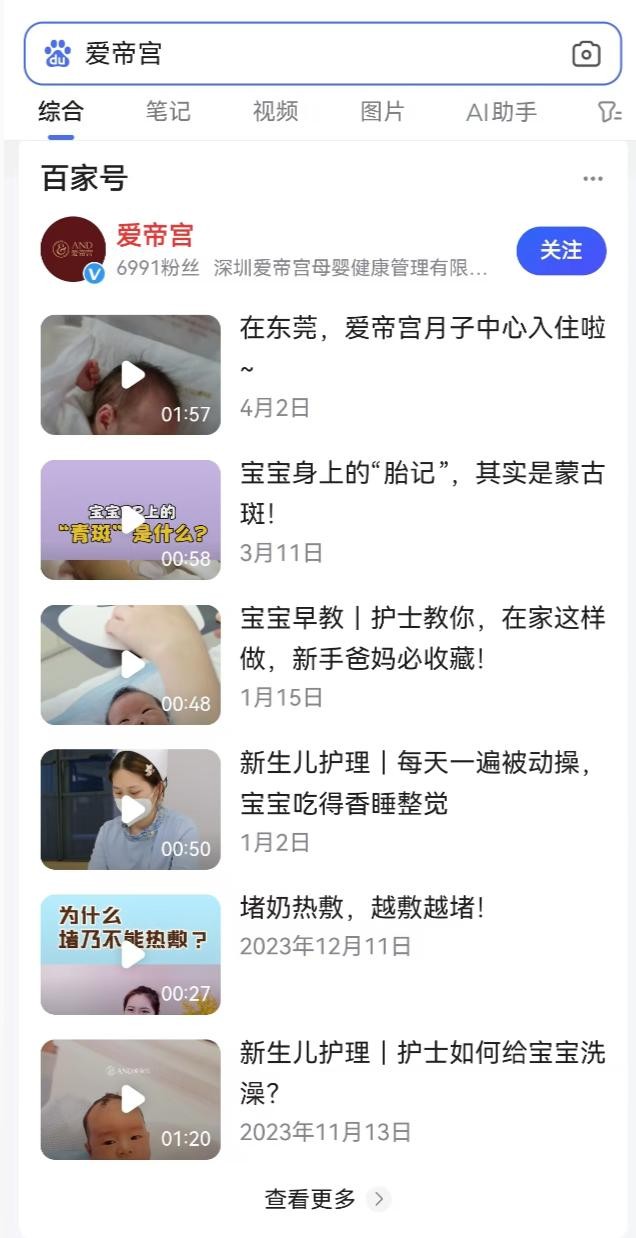The image size is (636, 1238).
Task: Open the 百家号 card overflow menu
Action: [593, 179]
